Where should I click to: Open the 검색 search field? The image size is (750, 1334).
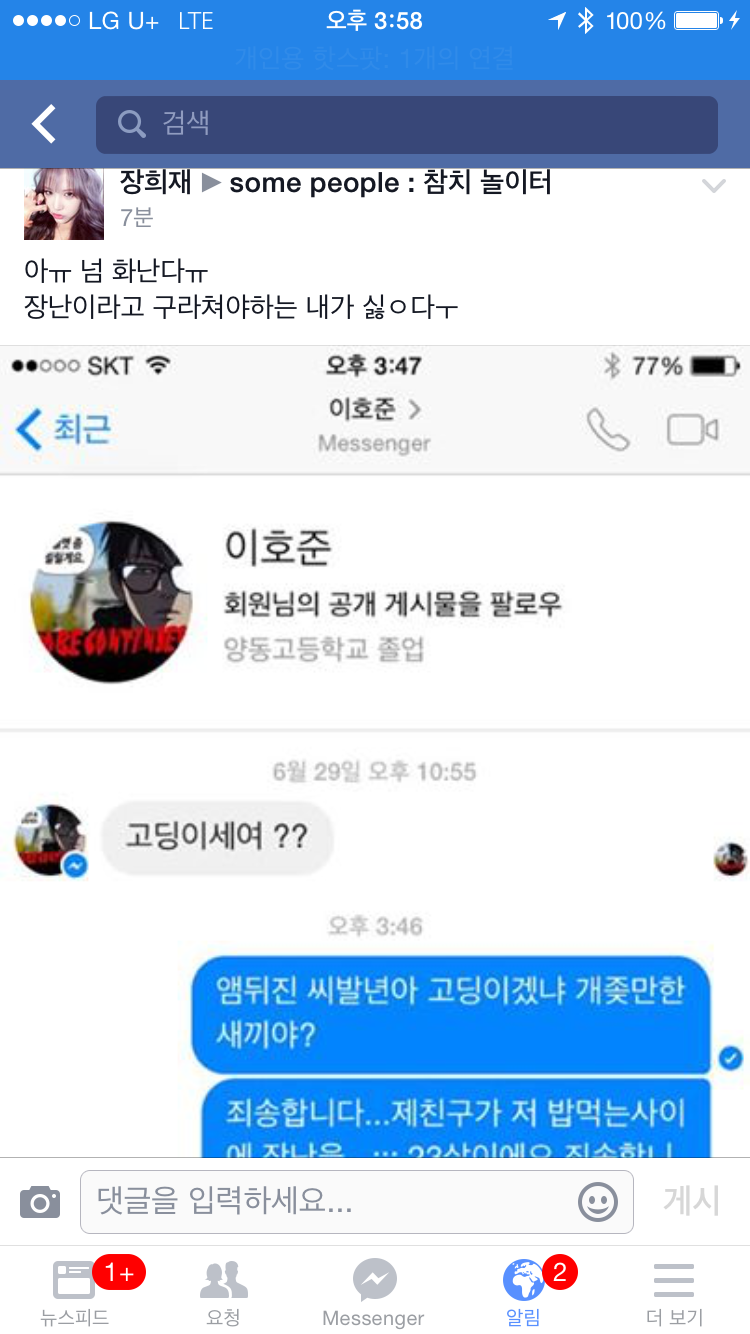[x=406, y=124]
